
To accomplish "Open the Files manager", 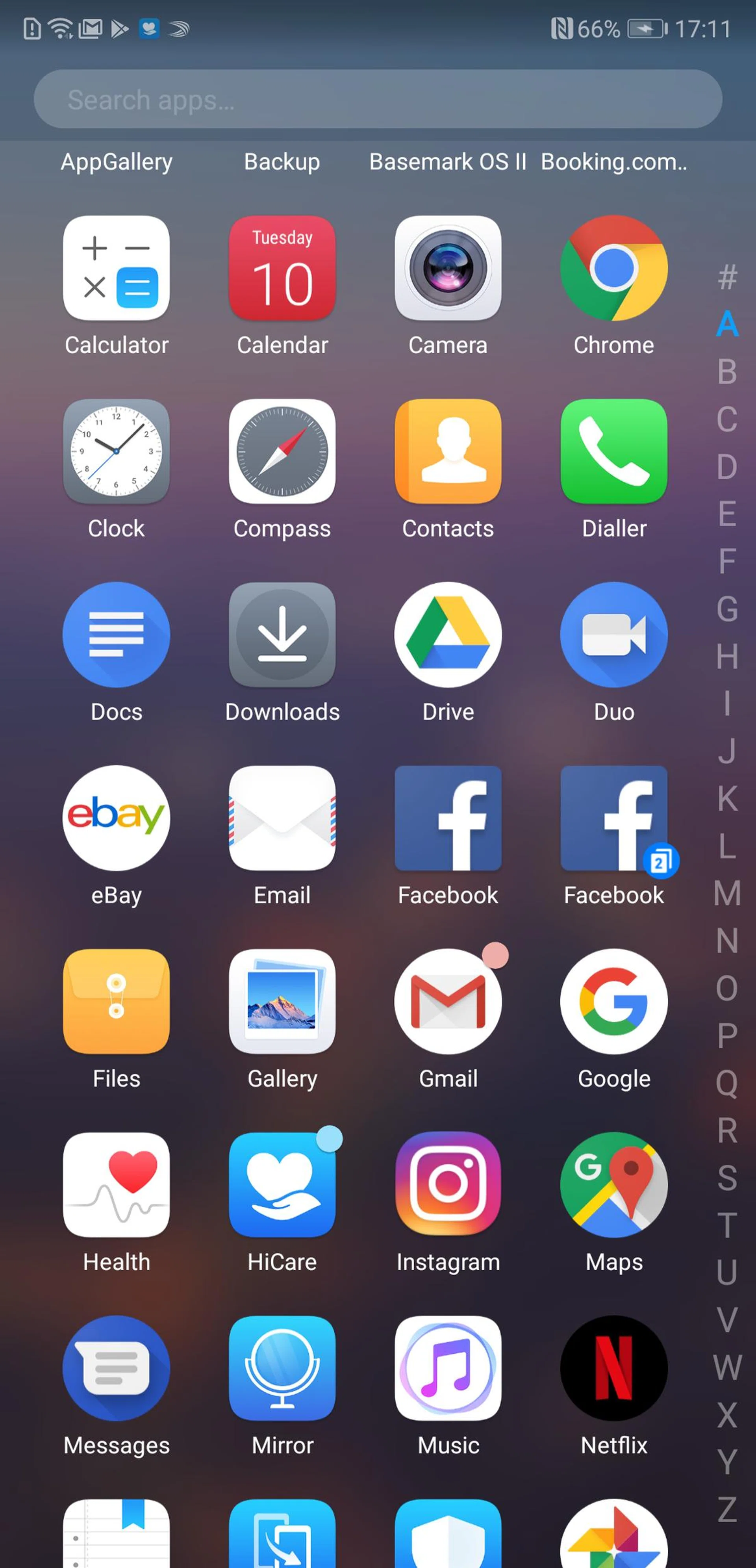I will 116,1002.
